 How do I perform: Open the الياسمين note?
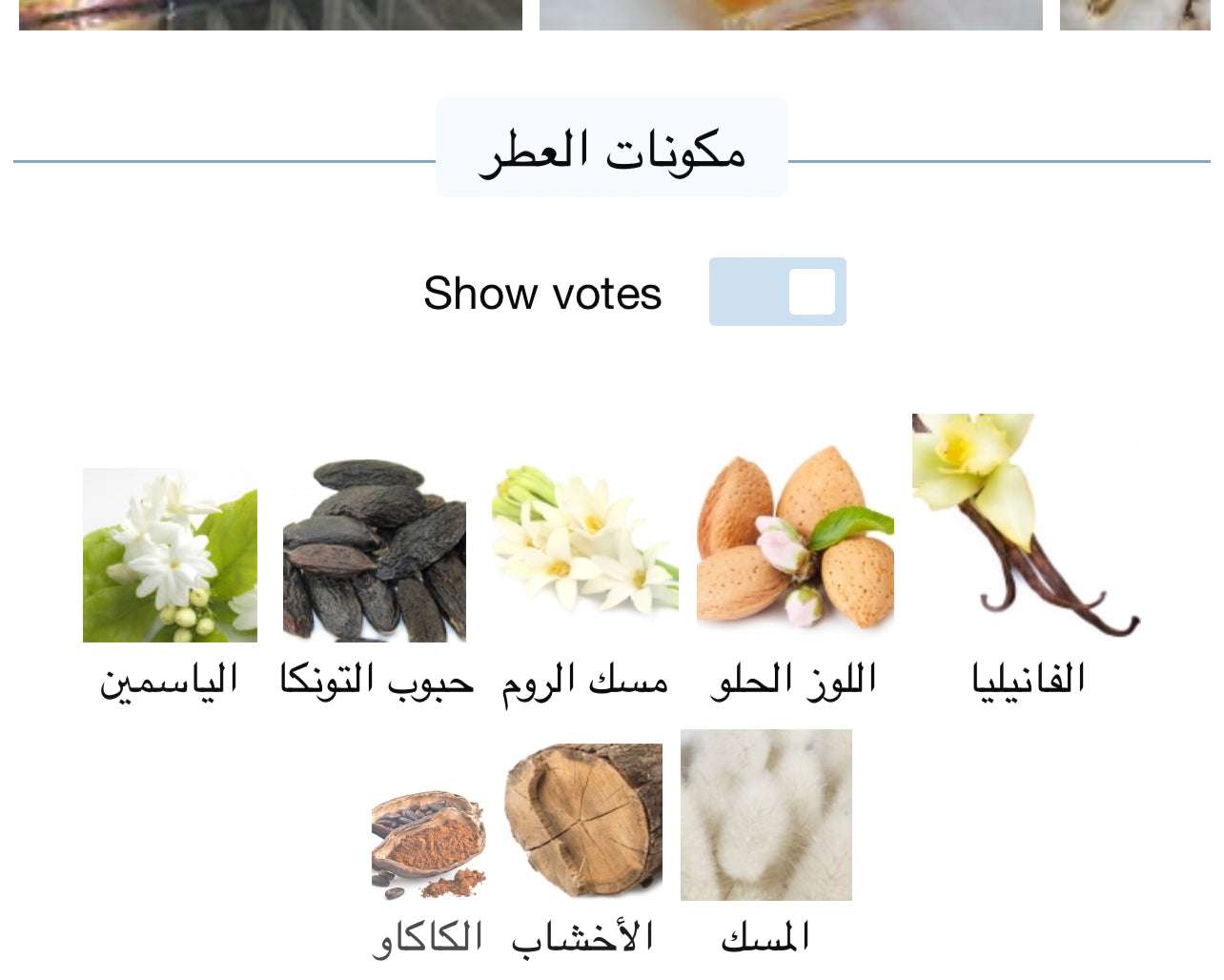(170, 556)
